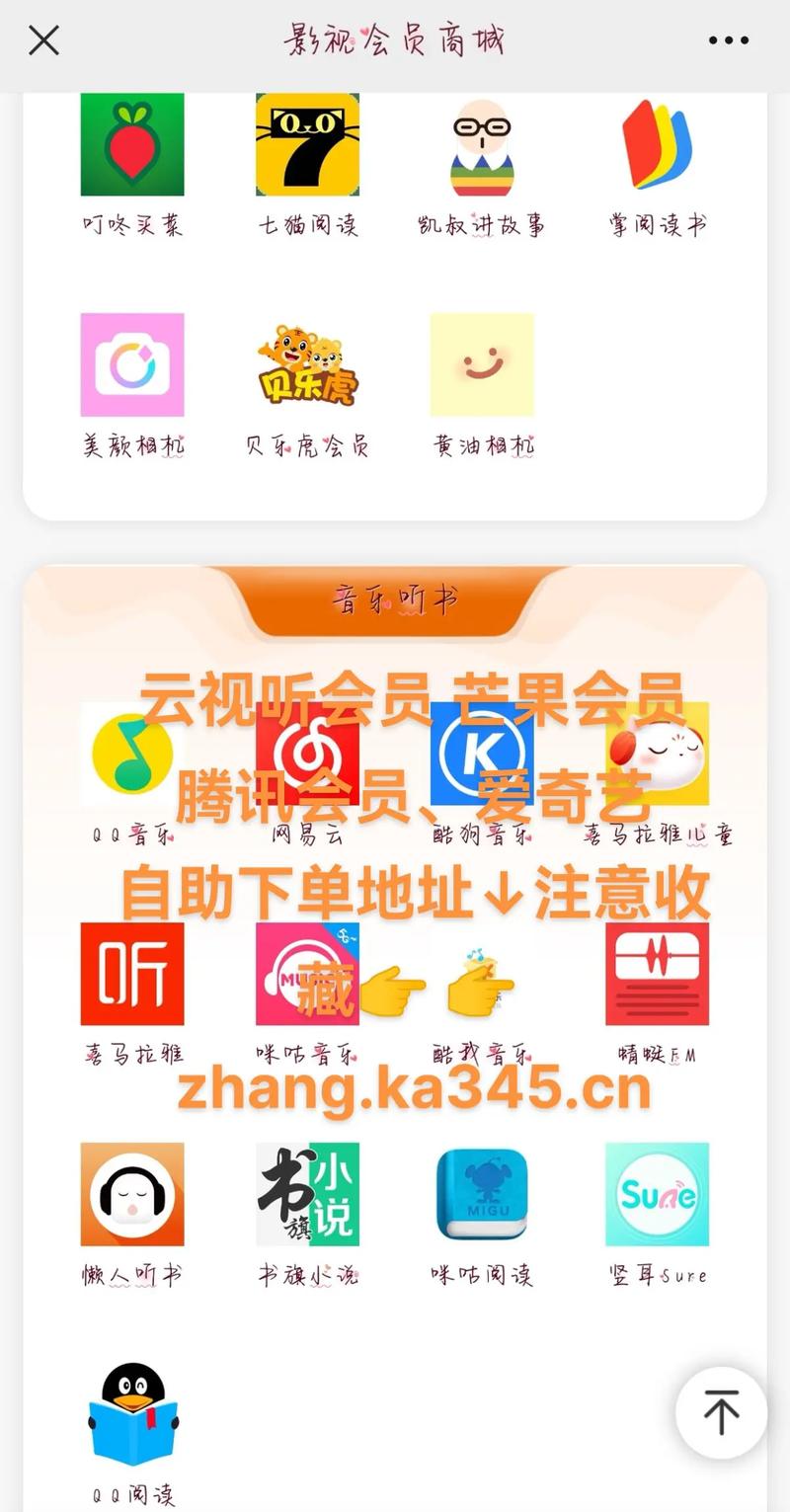This screenshot has width=790, height=1512.
Task: Open 咪咕阅读 from the book apps
Action: tap(484, 1195)
